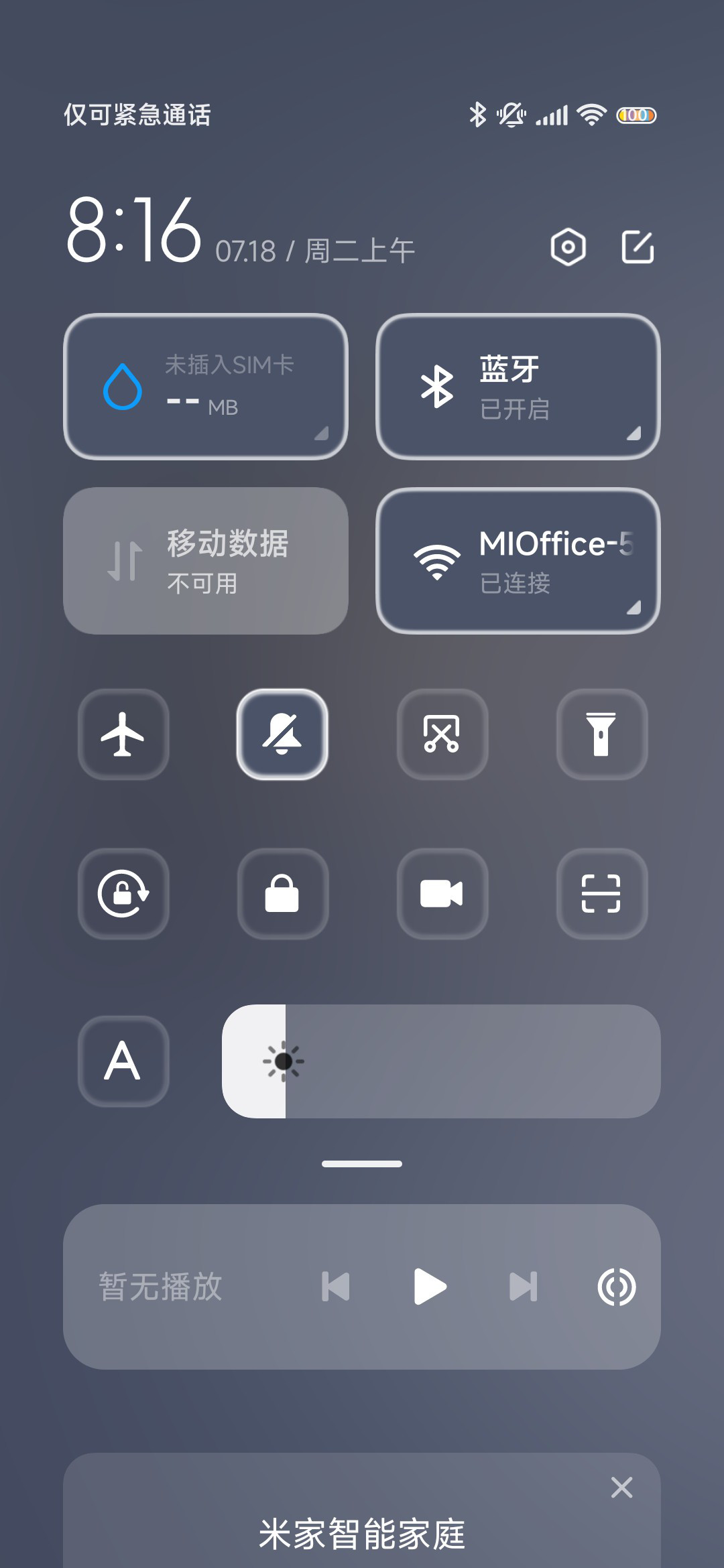724x1568 pixels.
Task: Open the scanner
Action: [601, 893]
